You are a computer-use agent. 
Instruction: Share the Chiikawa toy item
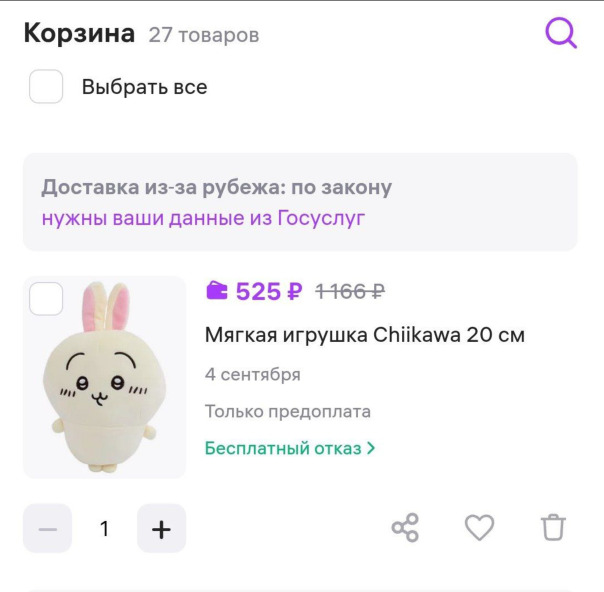click(x=405, y=528)
